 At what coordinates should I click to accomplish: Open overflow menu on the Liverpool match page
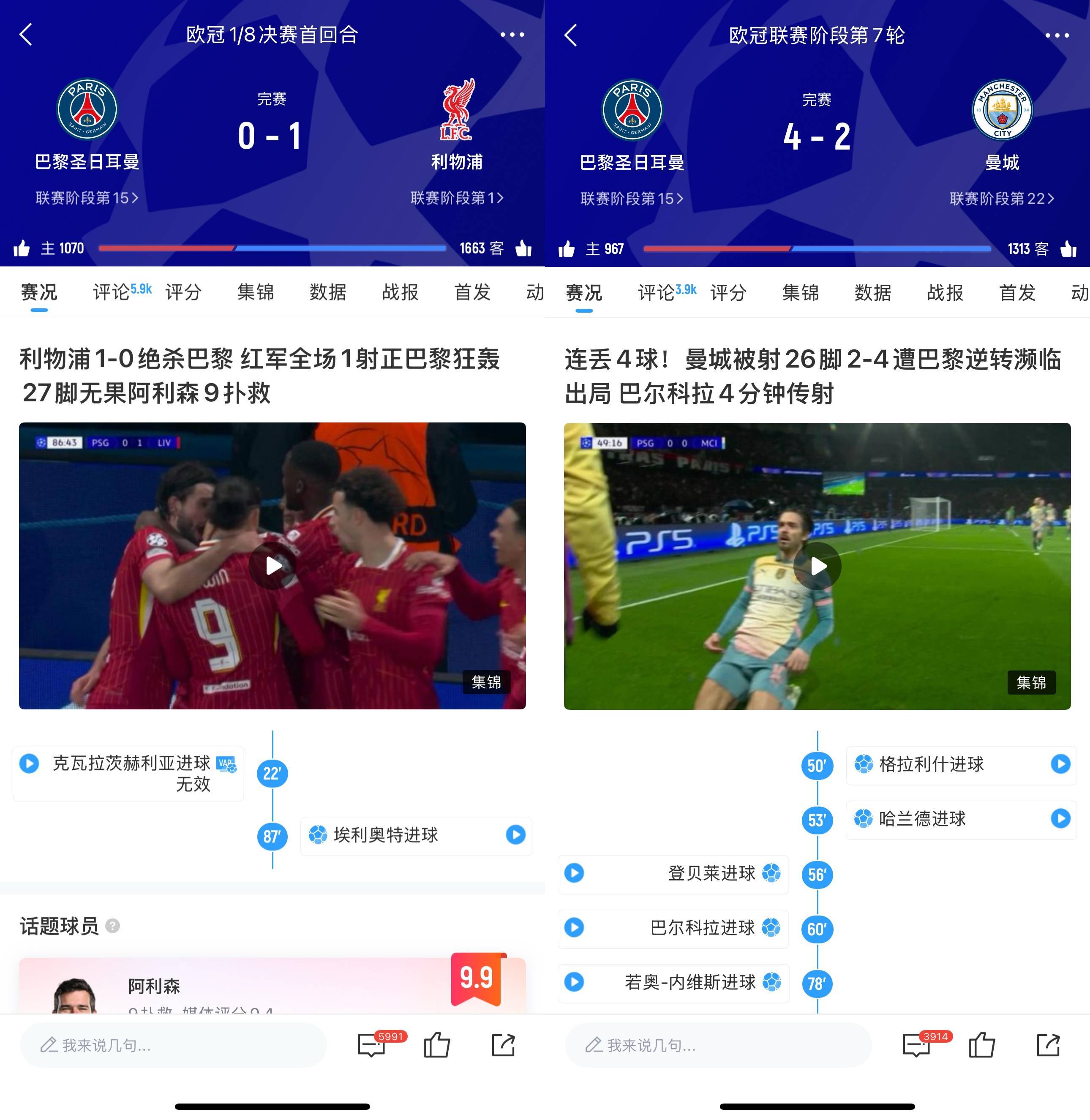point(512,34)
